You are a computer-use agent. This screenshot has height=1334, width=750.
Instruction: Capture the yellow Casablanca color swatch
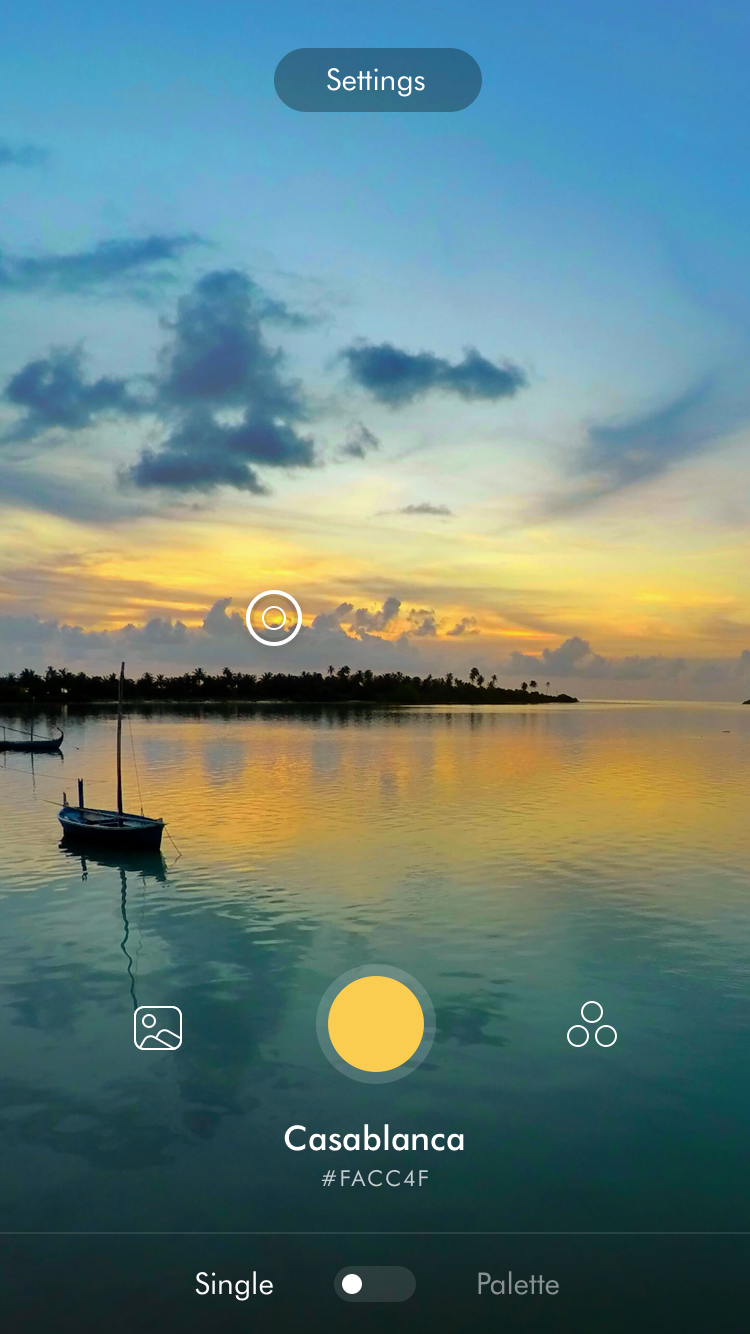click(376, 1024)
